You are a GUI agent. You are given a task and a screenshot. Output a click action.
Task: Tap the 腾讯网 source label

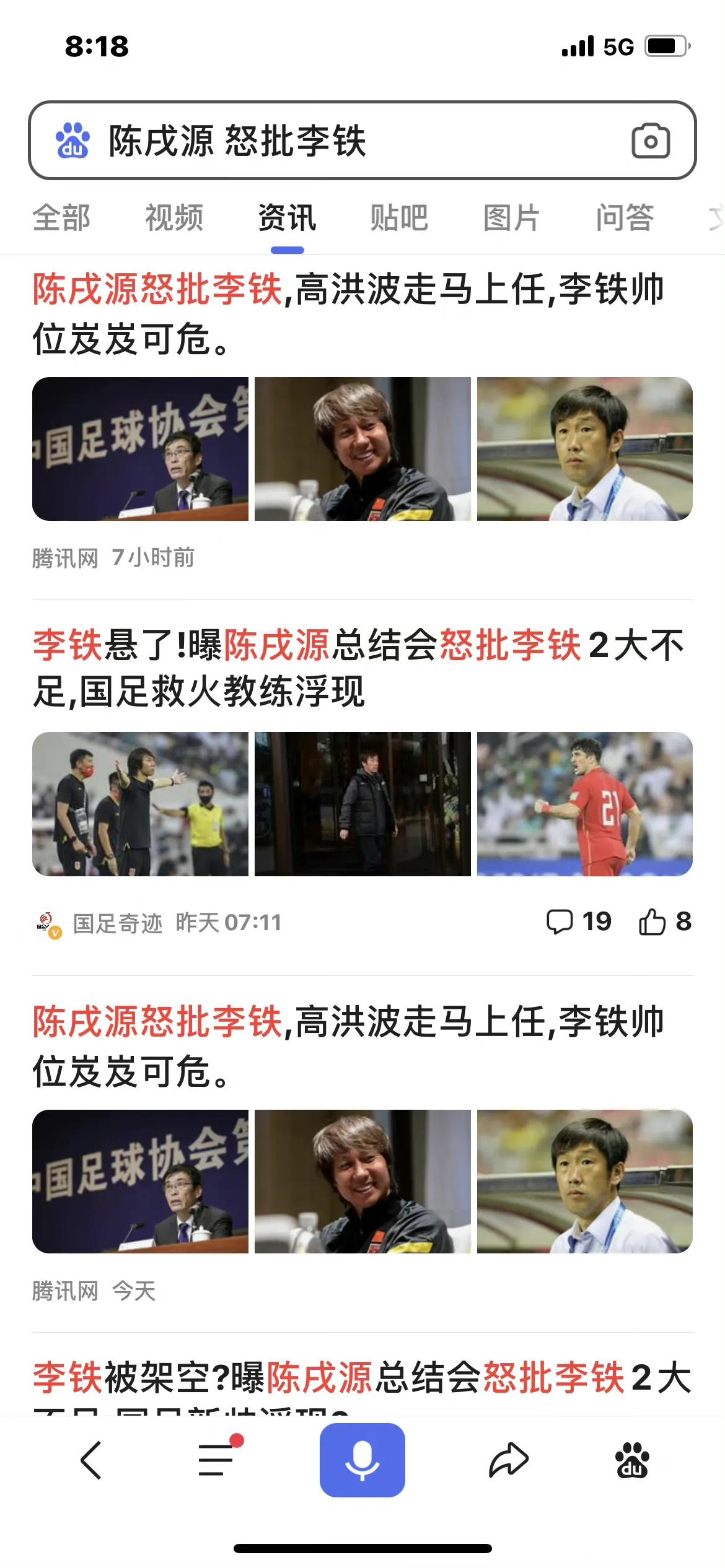(x=65, y=557)
